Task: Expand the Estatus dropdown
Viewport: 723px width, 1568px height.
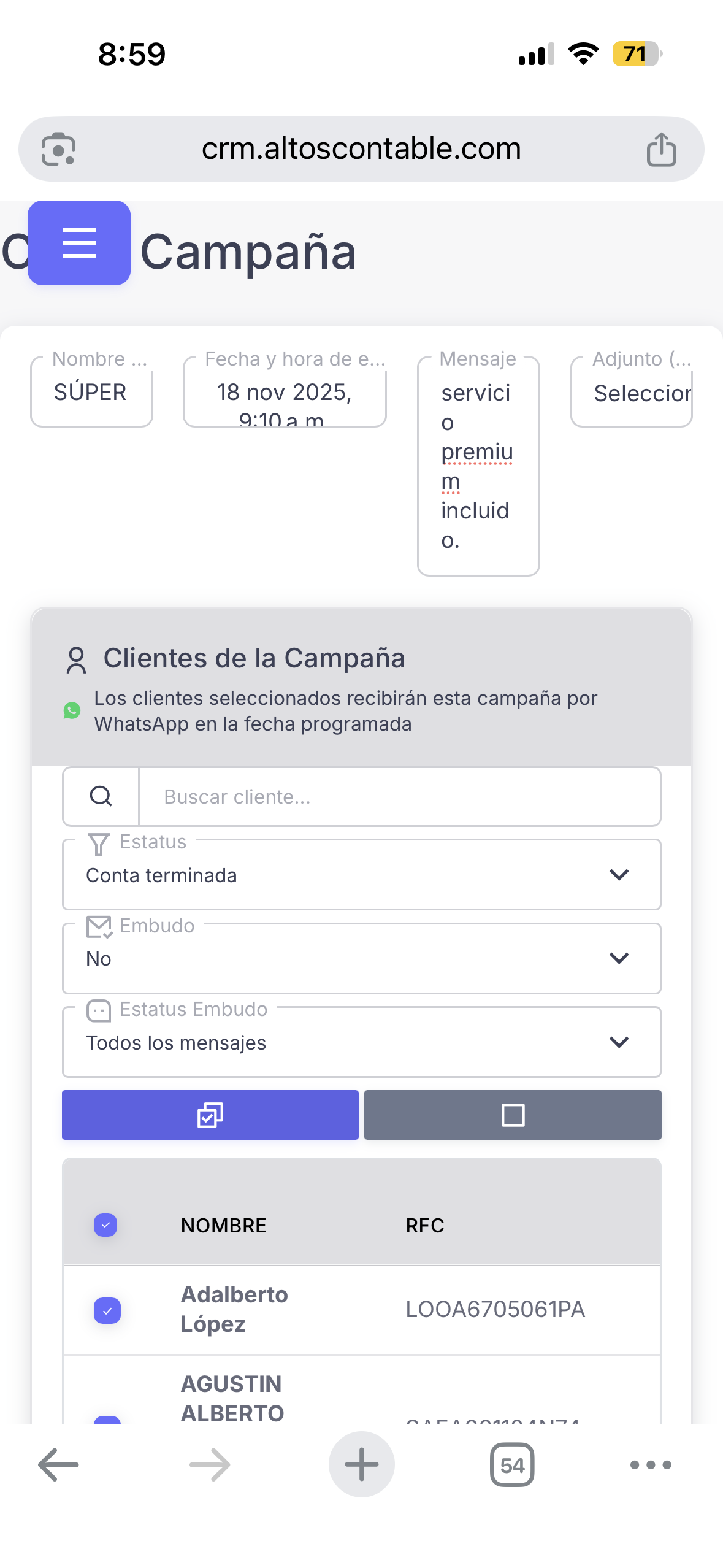Action: [x=361, y=875]
